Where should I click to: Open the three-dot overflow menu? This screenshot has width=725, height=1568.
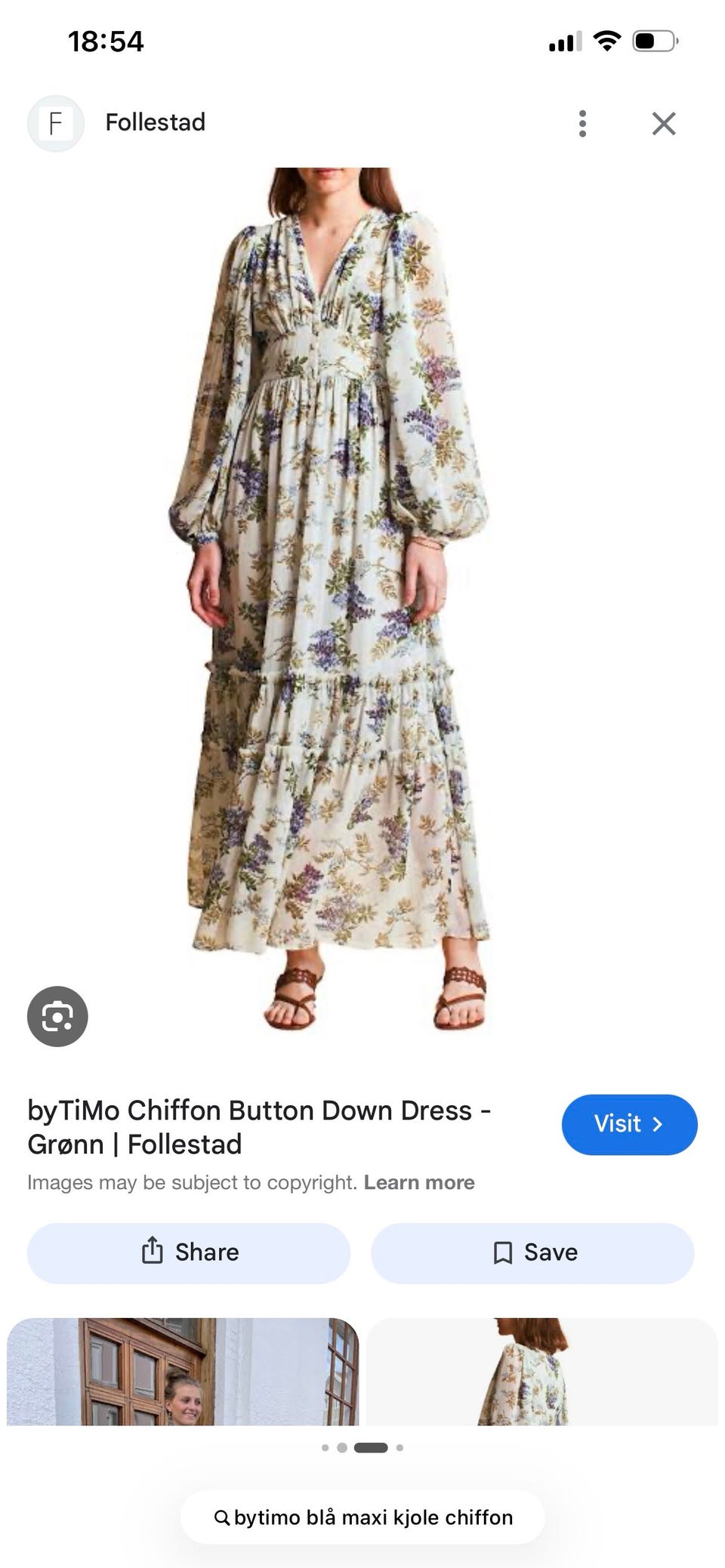click(582, 123)
